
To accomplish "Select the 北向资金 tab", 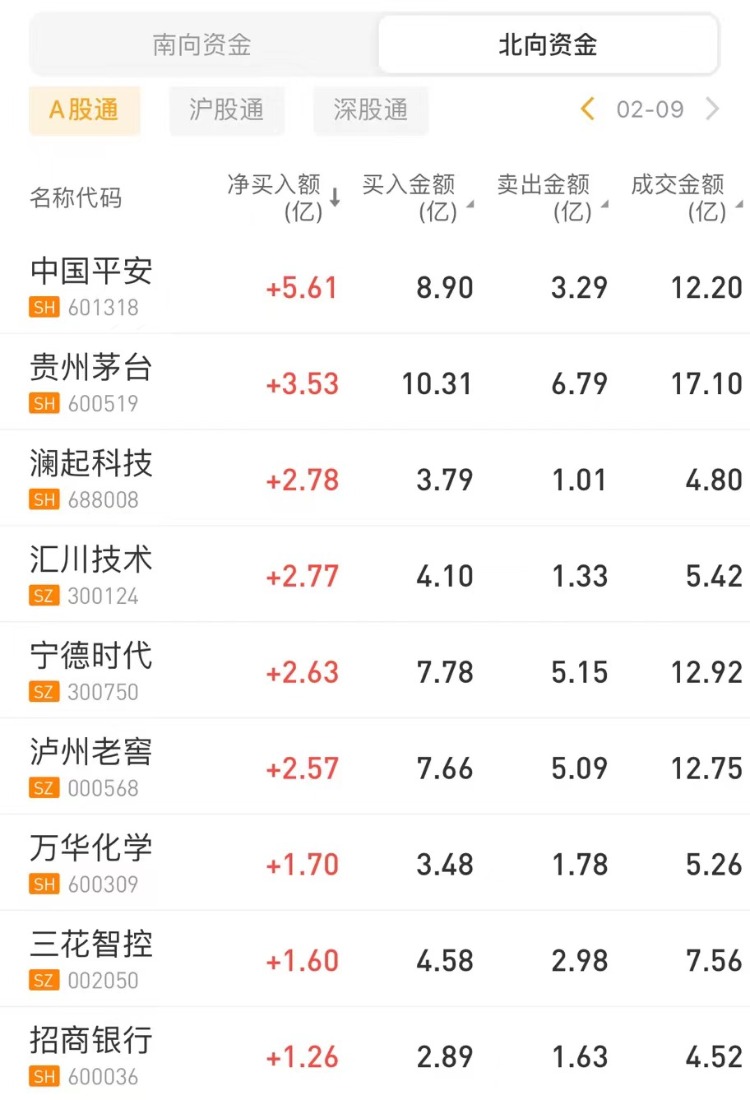I will [x=547, y=45].
